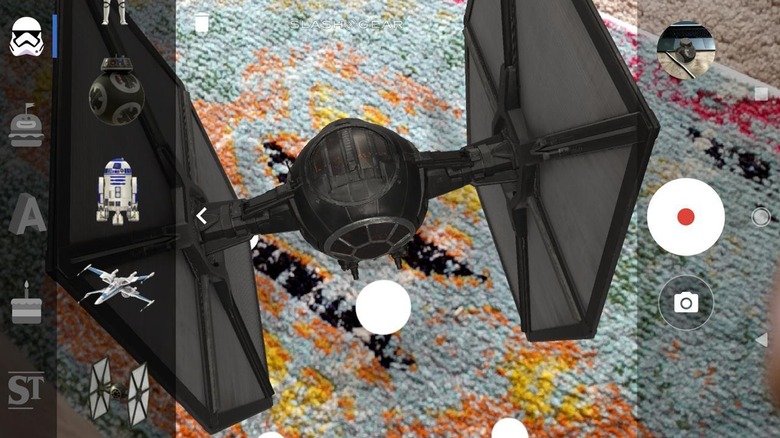780x438 pixels.
Task: Open the ST Stranger Things pack
Action: point(26,390)
